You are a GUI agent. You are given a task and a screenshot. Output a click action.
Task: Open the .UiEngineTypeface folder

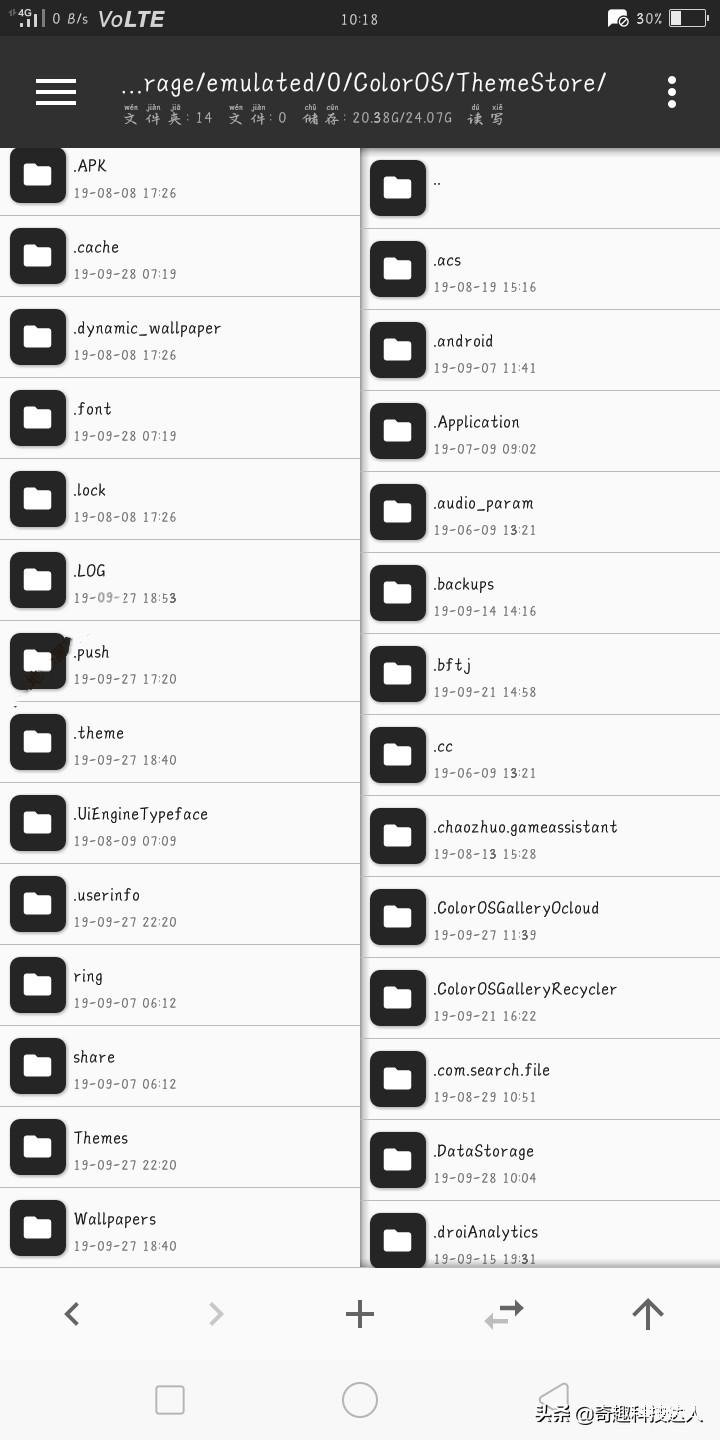(x=180, y=823)
